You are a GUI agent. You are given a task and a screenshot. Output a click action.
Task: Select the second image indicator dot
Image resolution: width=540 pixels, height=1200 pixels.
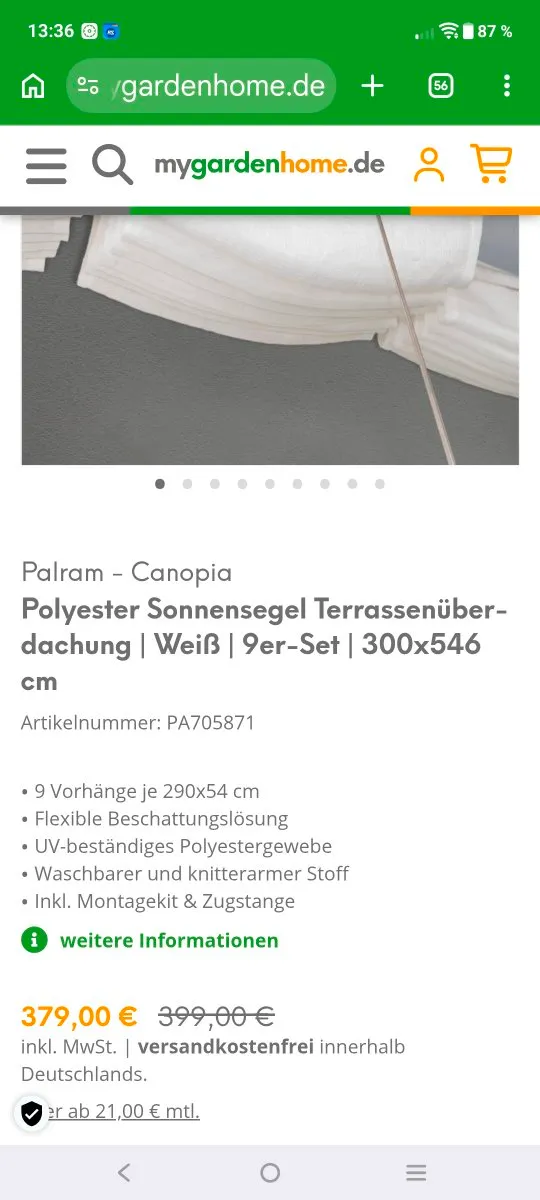[x=187, y=484]
